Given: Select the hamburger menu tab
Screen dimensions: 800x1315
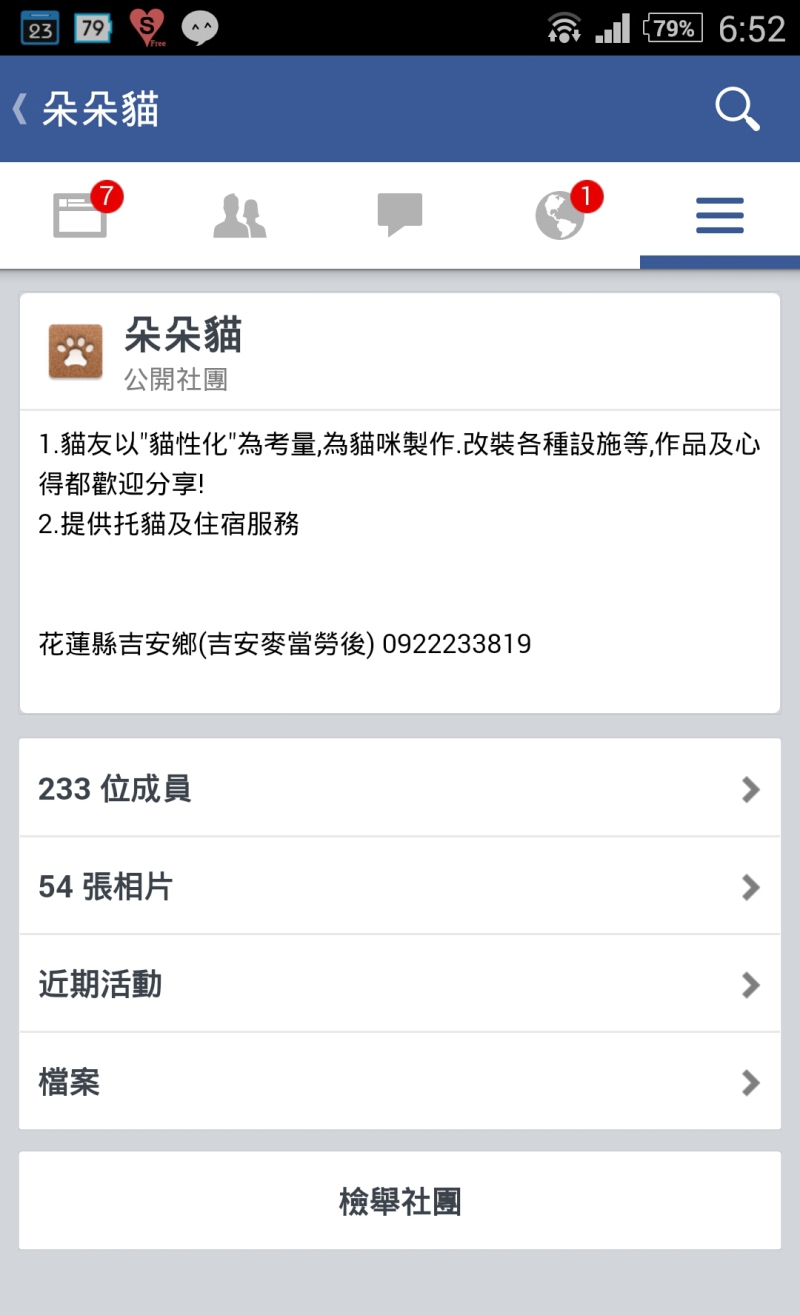Looking at the screenshot, I should tap(720, 215).
